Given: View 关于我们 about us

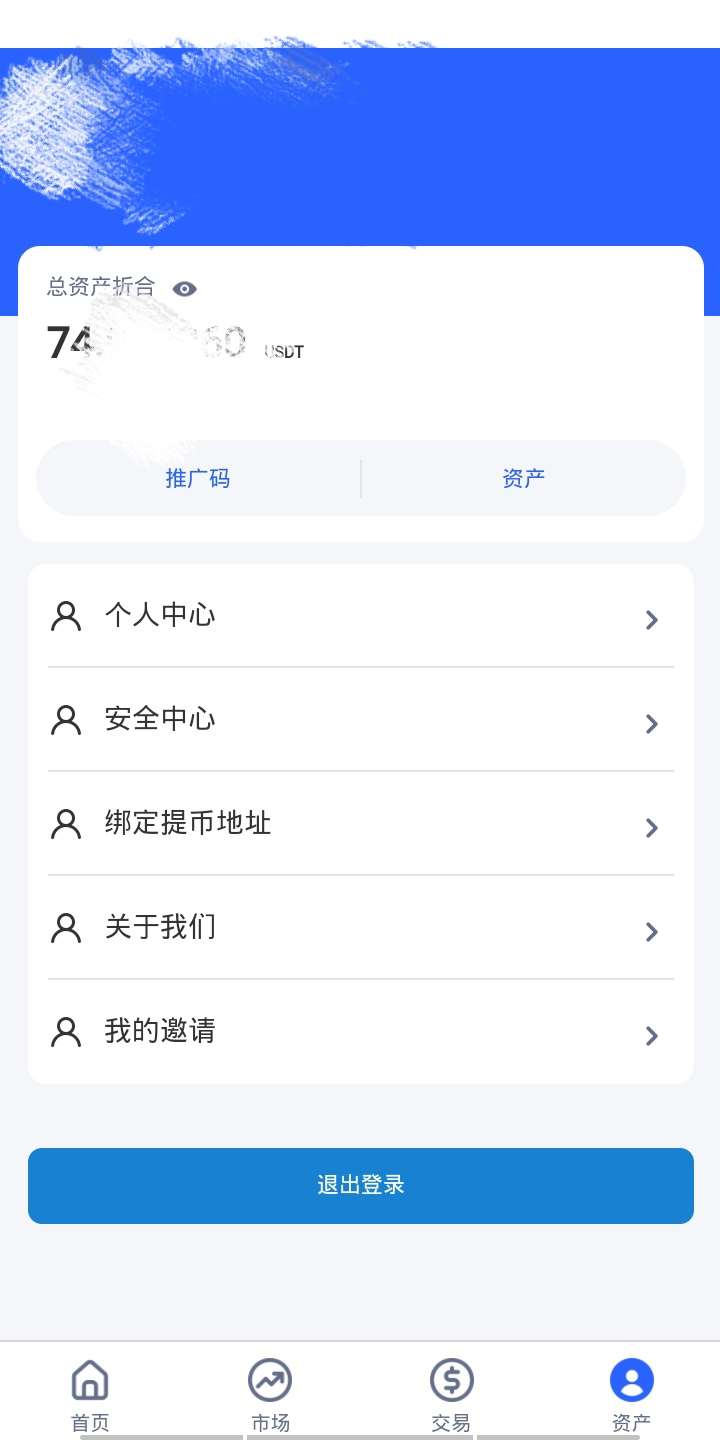Looking at the screenshot, I should point(360,928).
